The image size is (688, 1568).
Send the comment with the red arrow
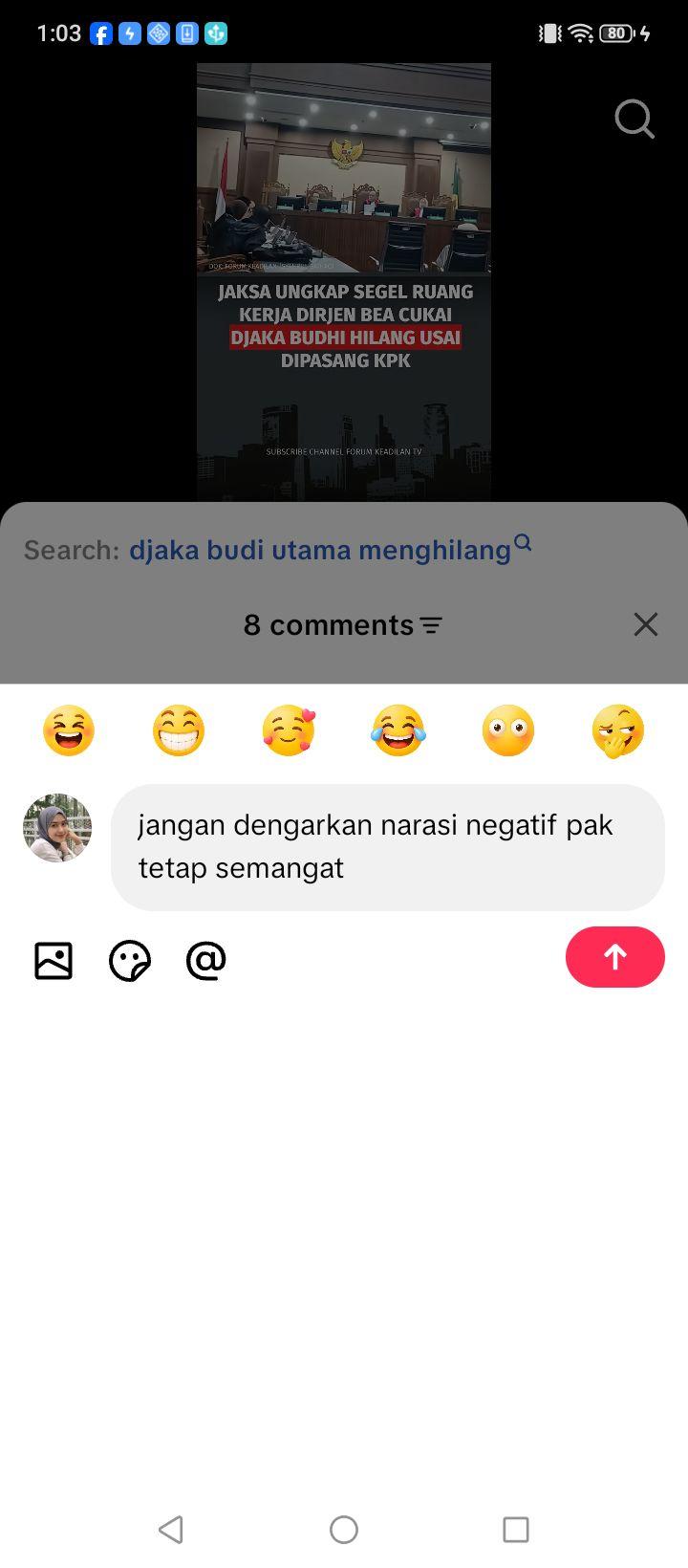tap(615, 957)
